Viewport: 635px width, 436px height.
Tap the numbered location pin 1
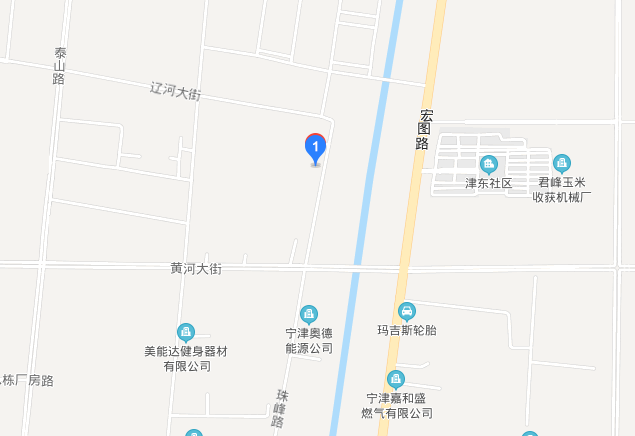pyautogui.click(x=315, y=148)
